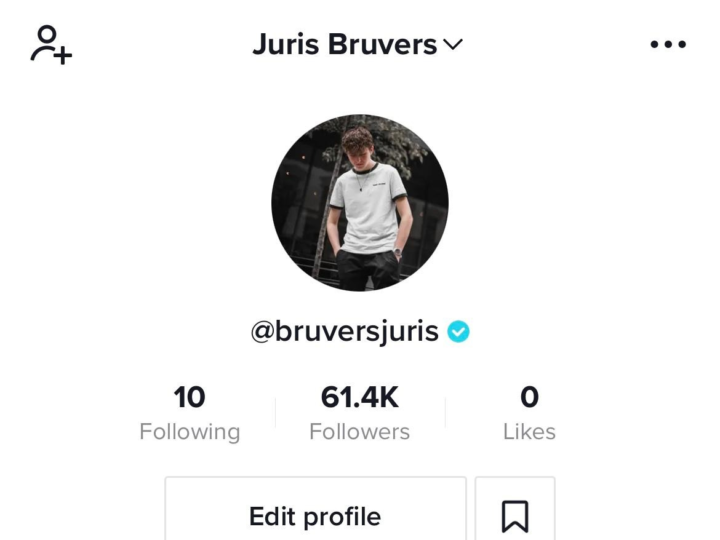Image resolution: width=720 pixels, height=540 pixels.
Task: Expand the Juris Bruvers account switcher
Action: point(357,45)
